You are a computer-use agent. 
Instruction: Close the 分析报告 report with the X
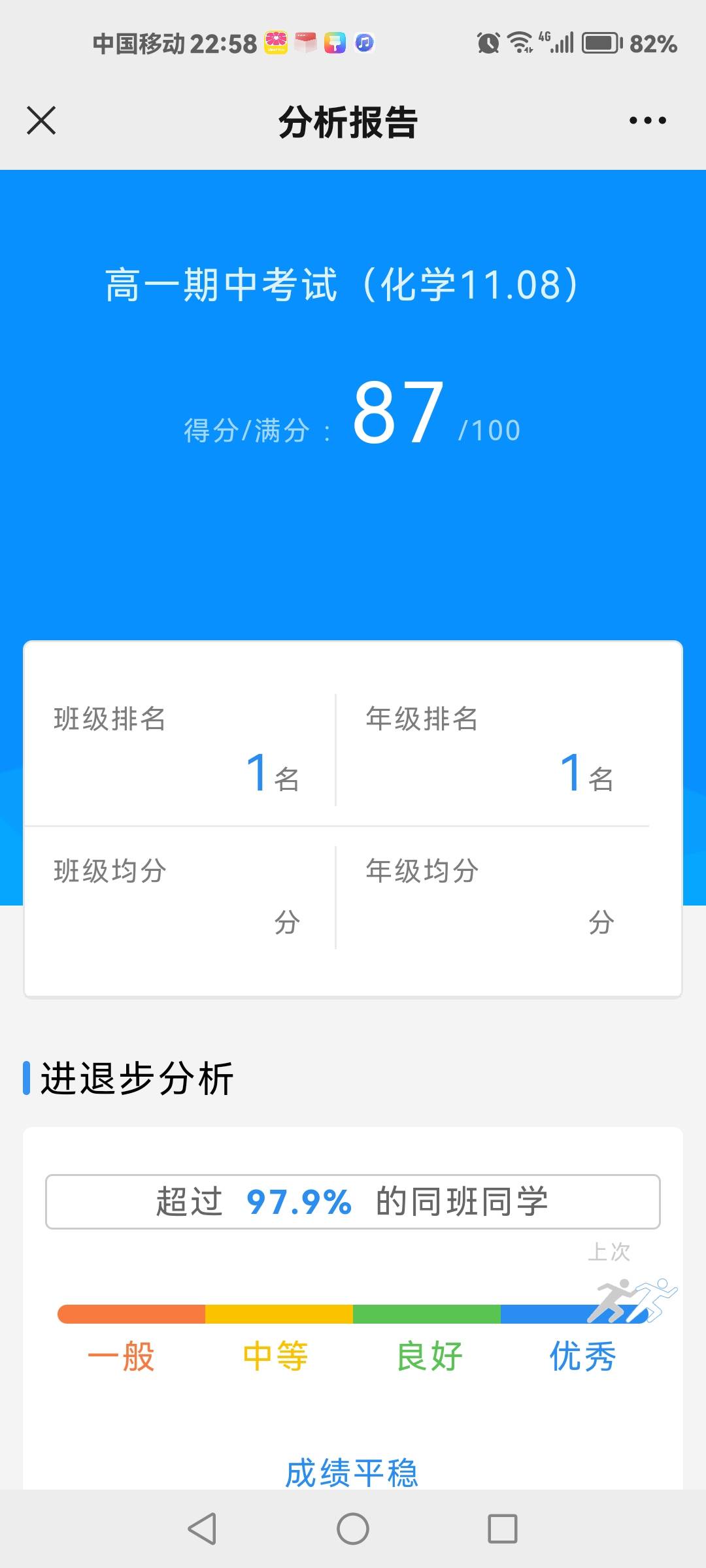click(41, 120)
